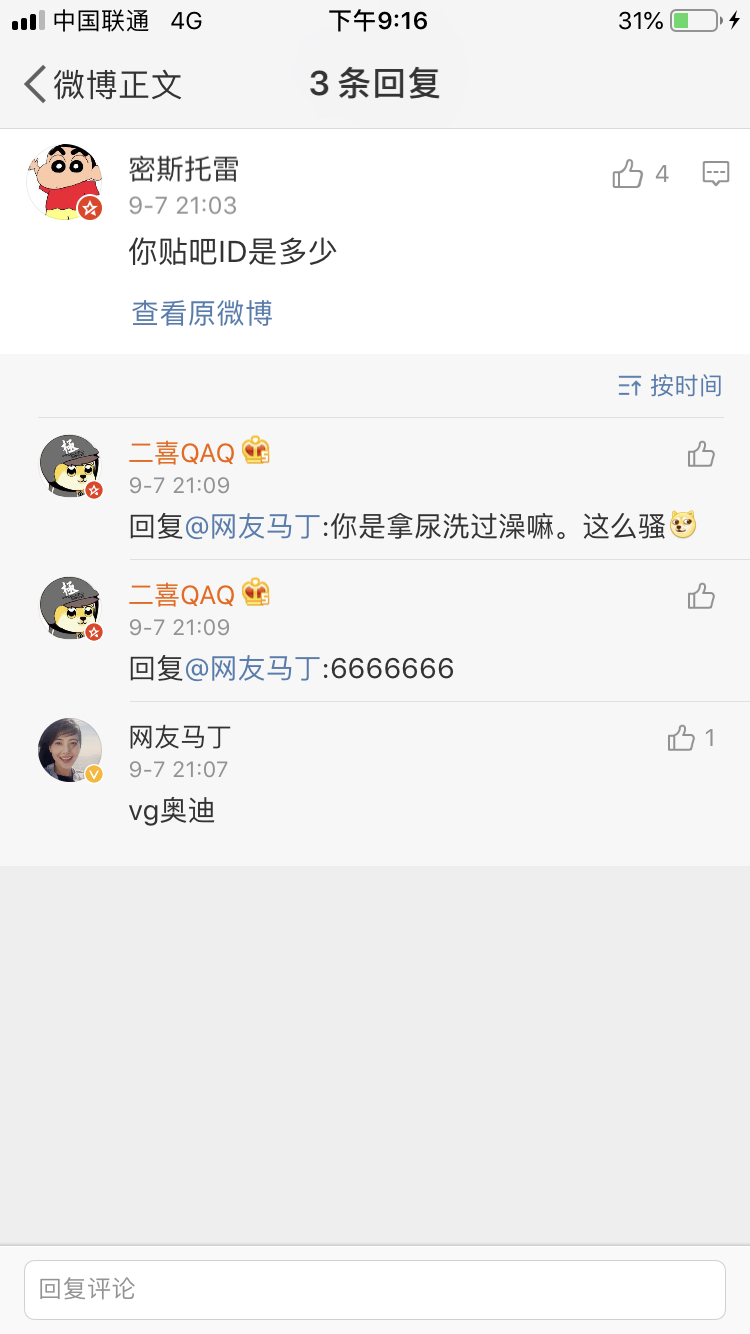
Task: Tap the @网友马丁 mention in 6666666 reply
Action: 253,668
